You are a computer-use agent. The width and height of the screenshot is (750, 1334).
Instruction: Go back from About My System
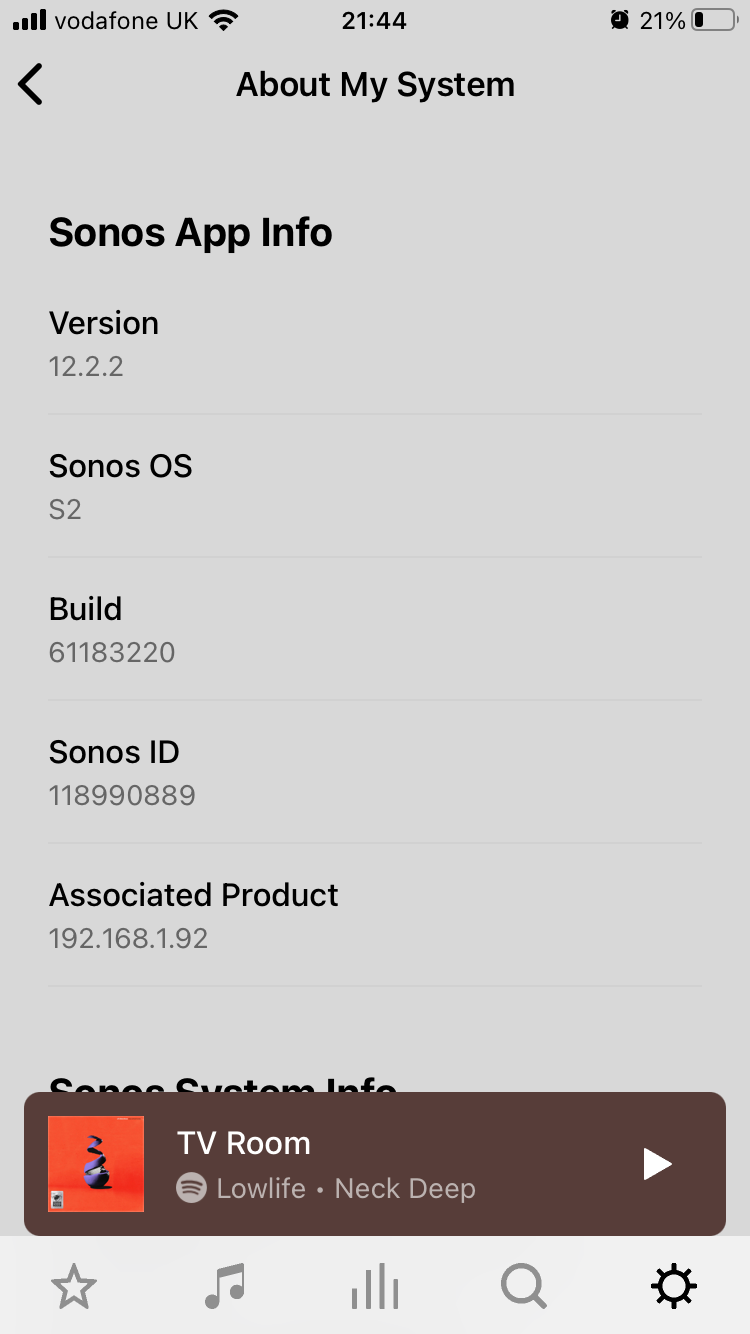pos(31,85)
